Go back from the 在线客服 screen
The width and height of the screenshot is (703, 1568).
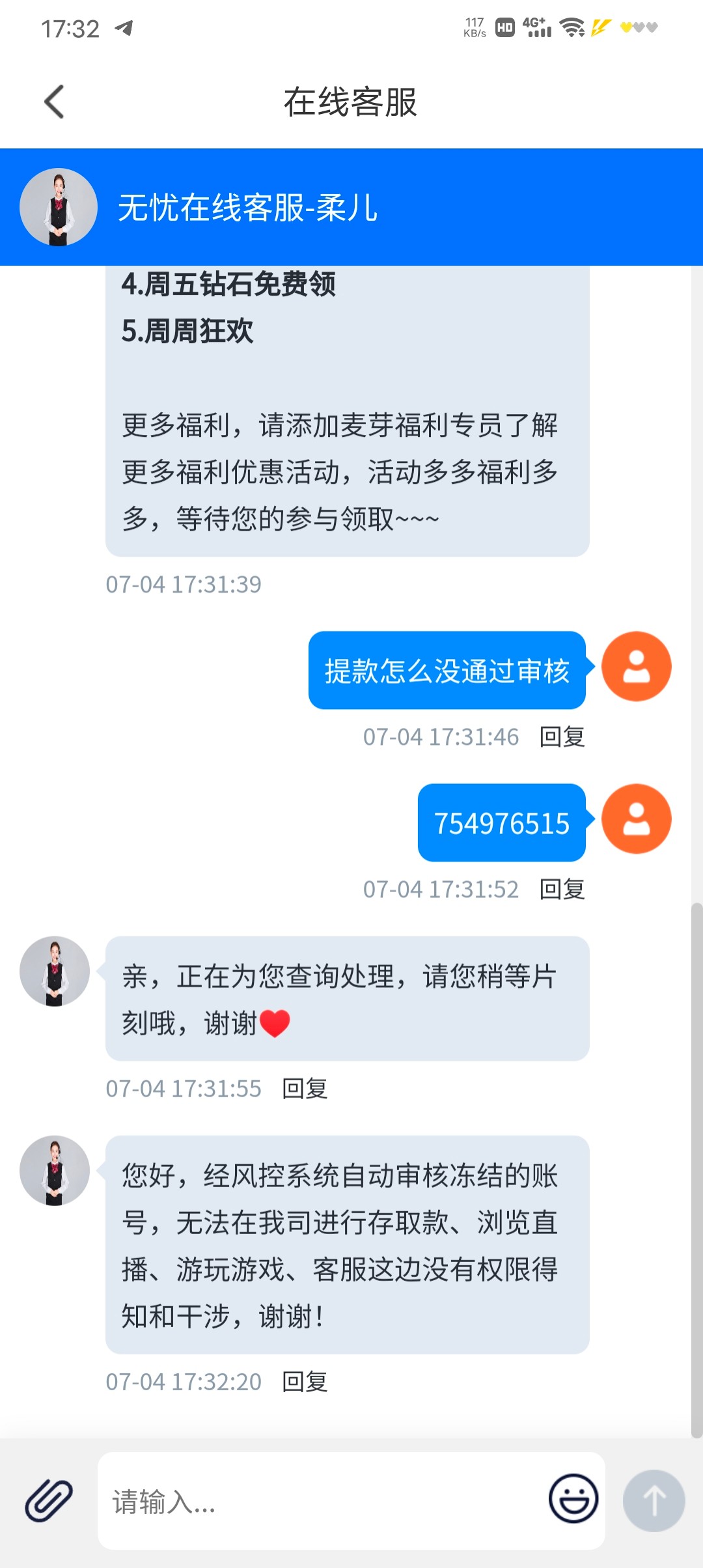[x=55, y=102]
